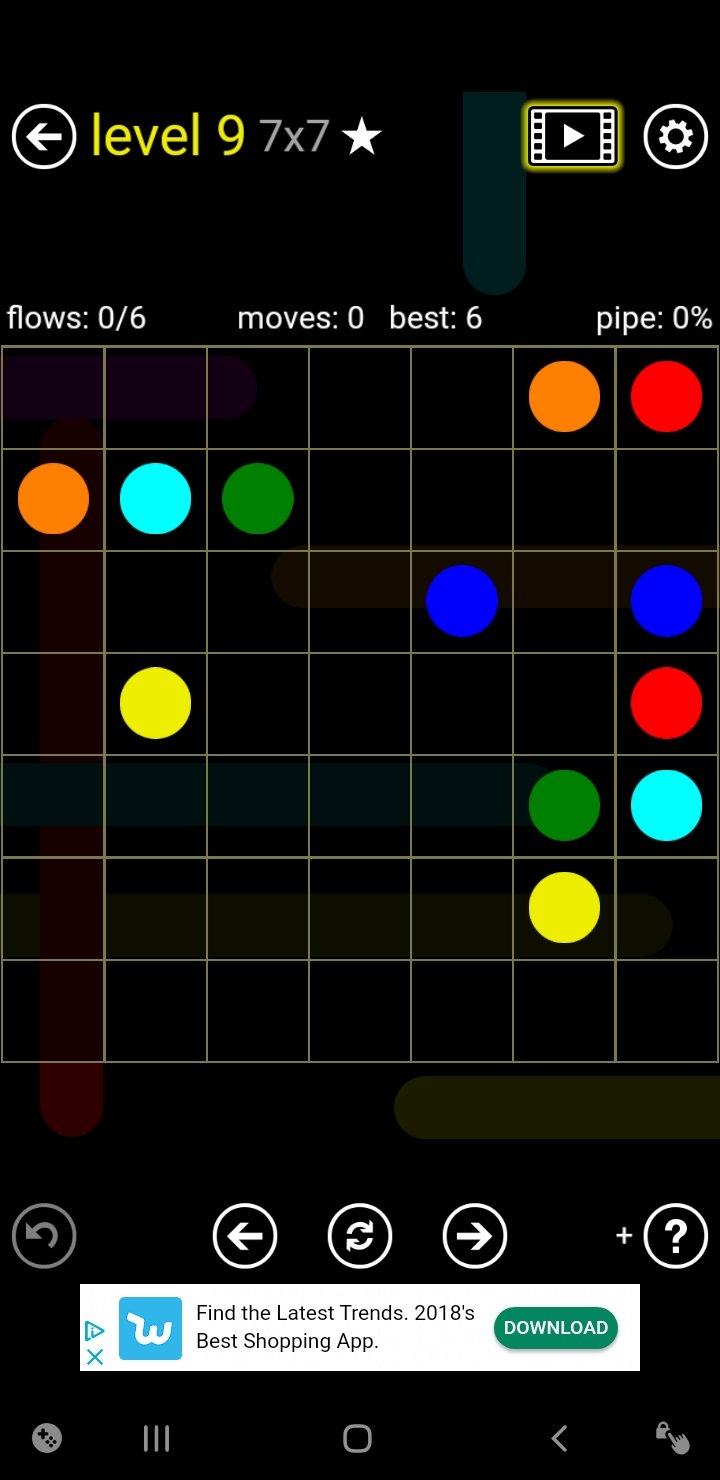The image size is (720, 1480).
Task: Restart the current level
Action: click(x=360, y=1236)
